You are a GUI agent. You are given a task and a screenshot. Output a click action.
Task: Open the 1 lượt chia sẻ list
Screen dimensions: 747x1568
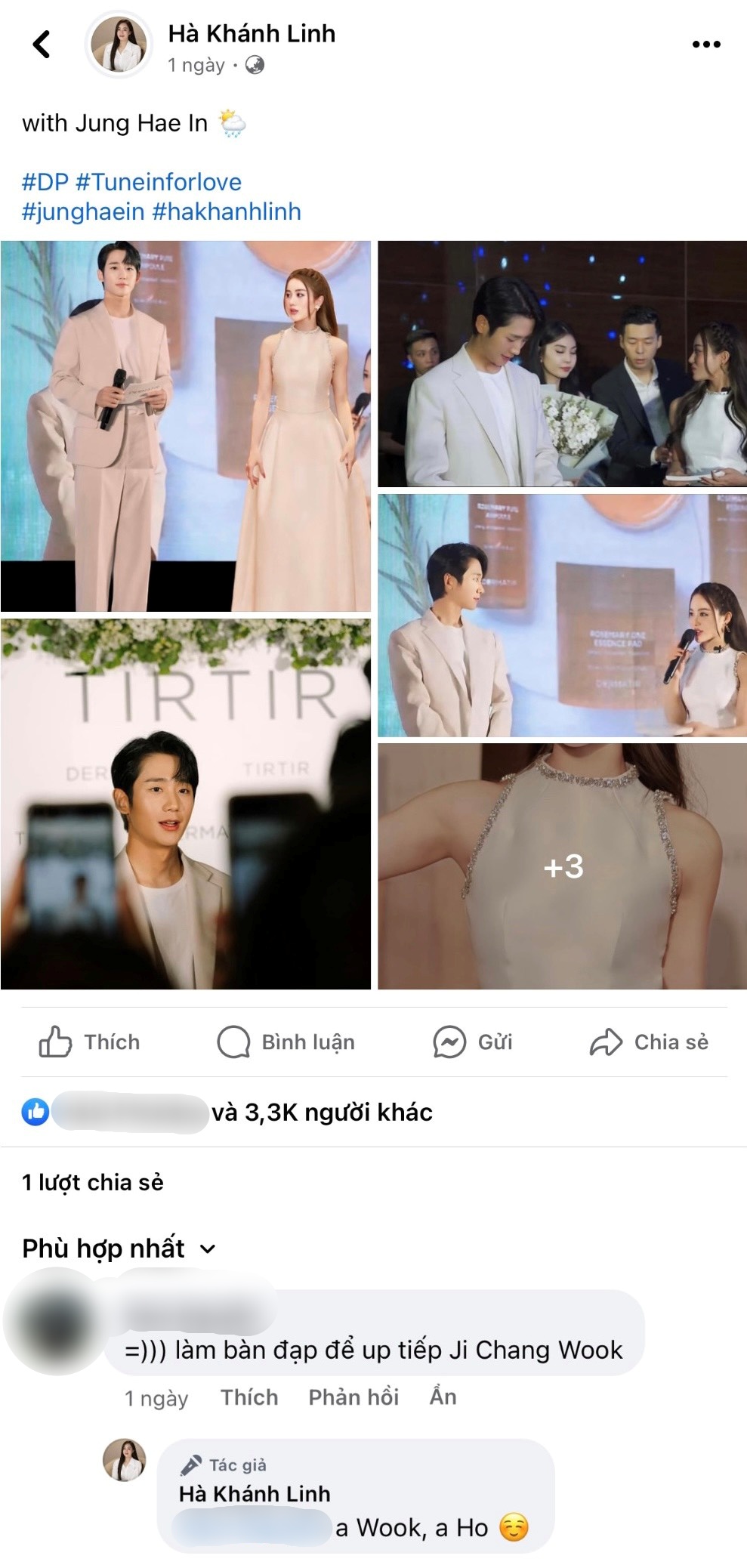93,1182
